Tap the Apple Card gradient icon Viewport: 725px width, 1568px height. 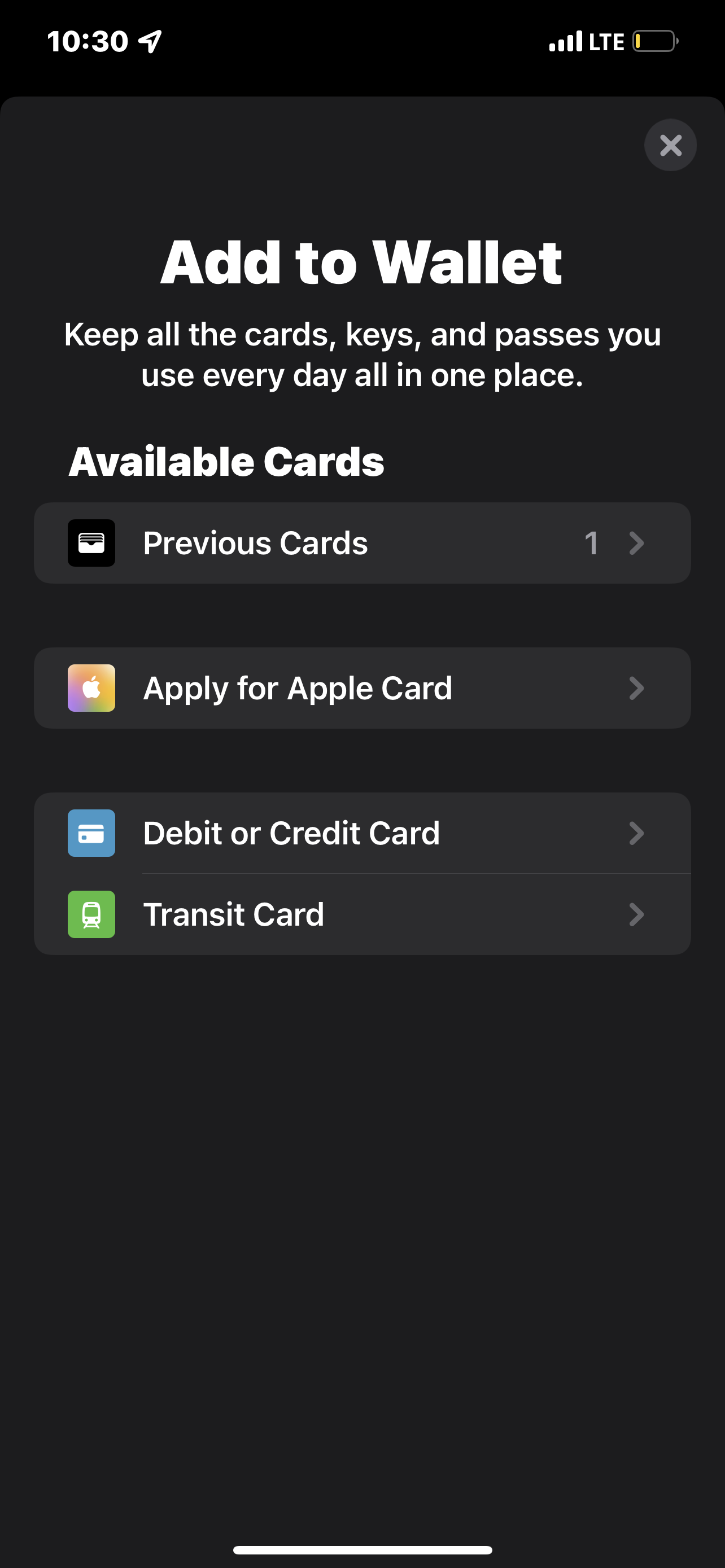click(x=91, y=687)
